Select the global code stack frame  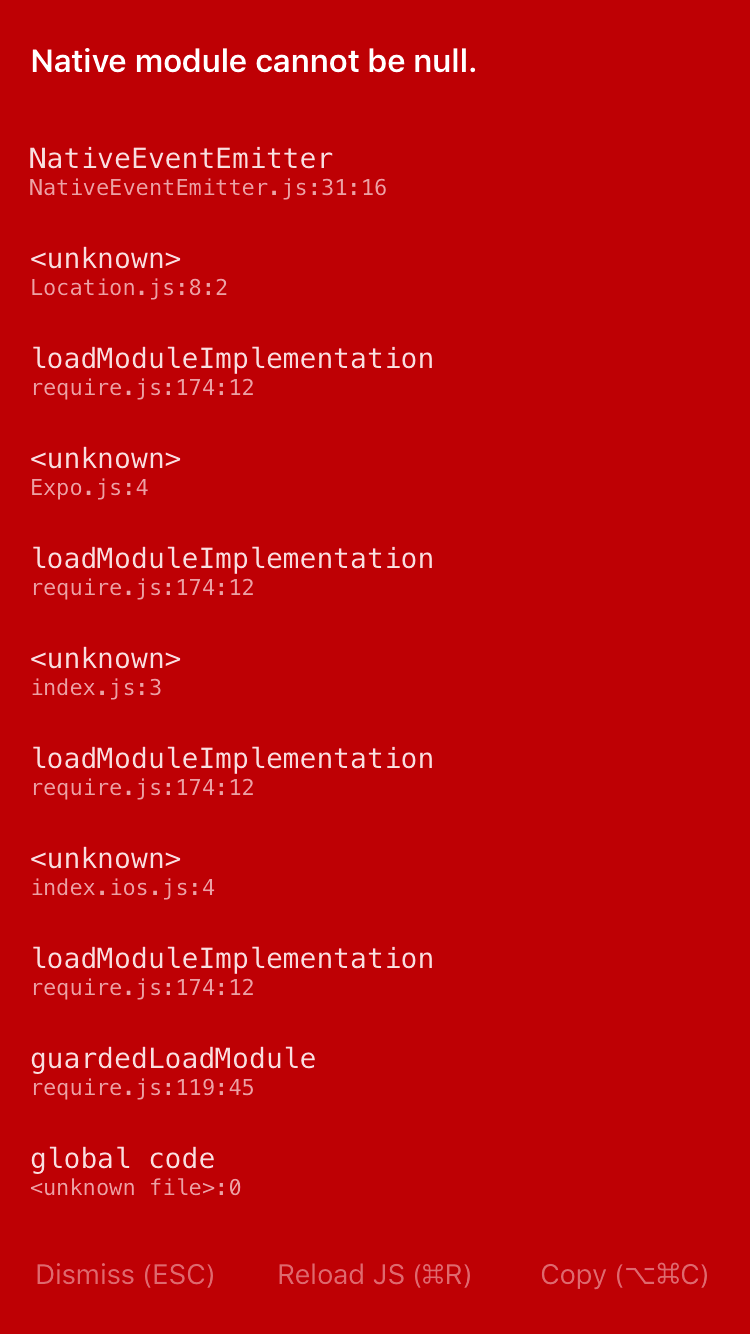point(122,1158)
